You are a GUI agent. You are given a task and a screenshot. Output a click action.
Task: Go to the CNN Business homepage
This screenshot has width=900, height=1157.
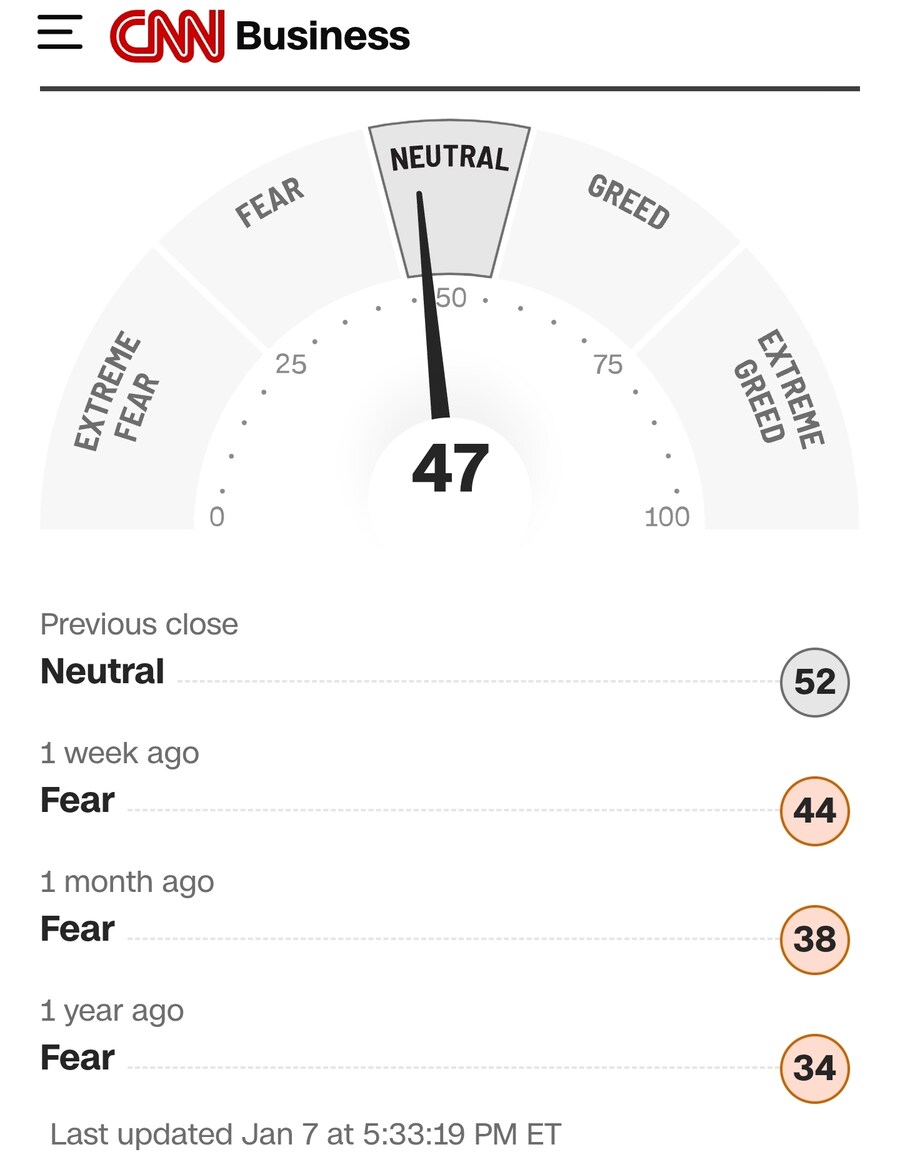tap(260, 36)
